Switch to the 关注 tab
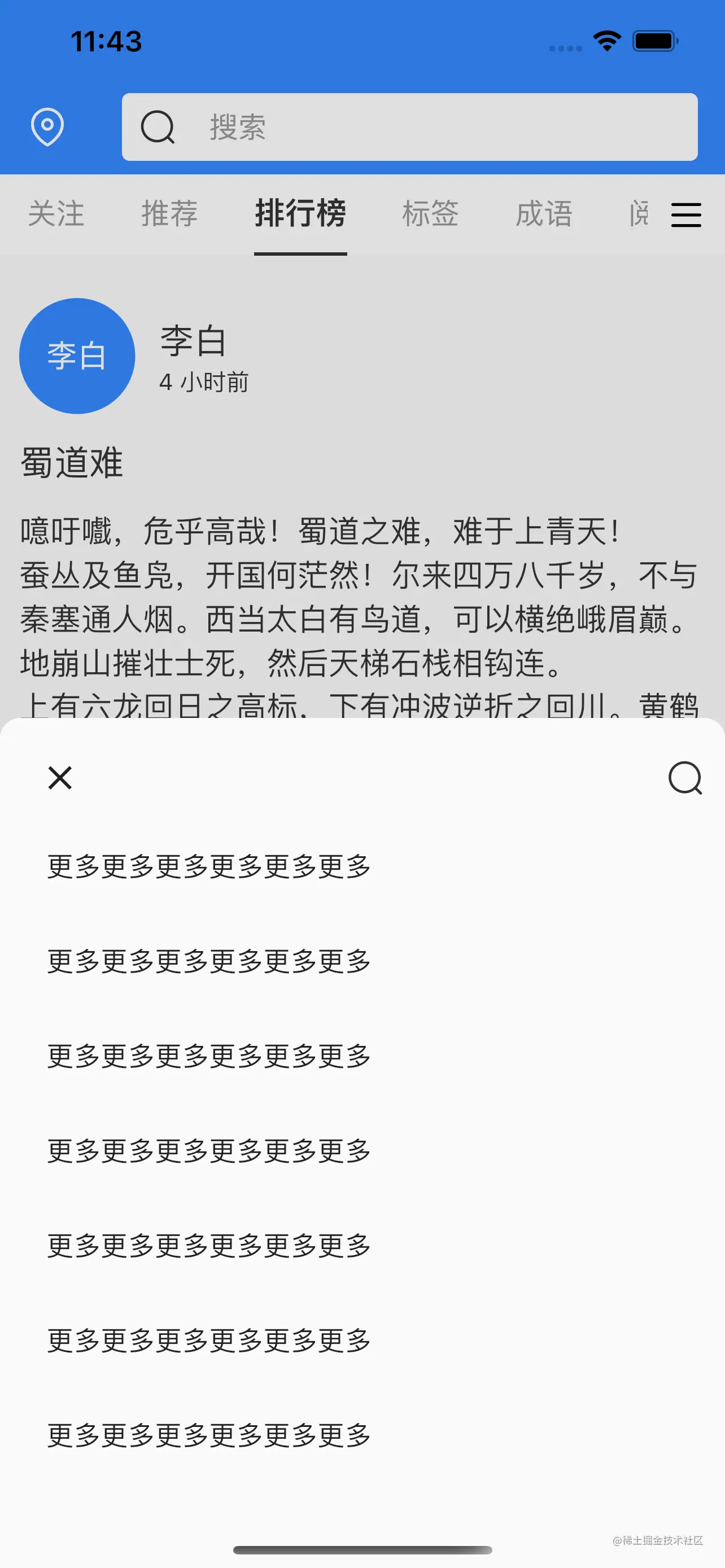Screen dimensions: 725x1568 coord(56,214)
